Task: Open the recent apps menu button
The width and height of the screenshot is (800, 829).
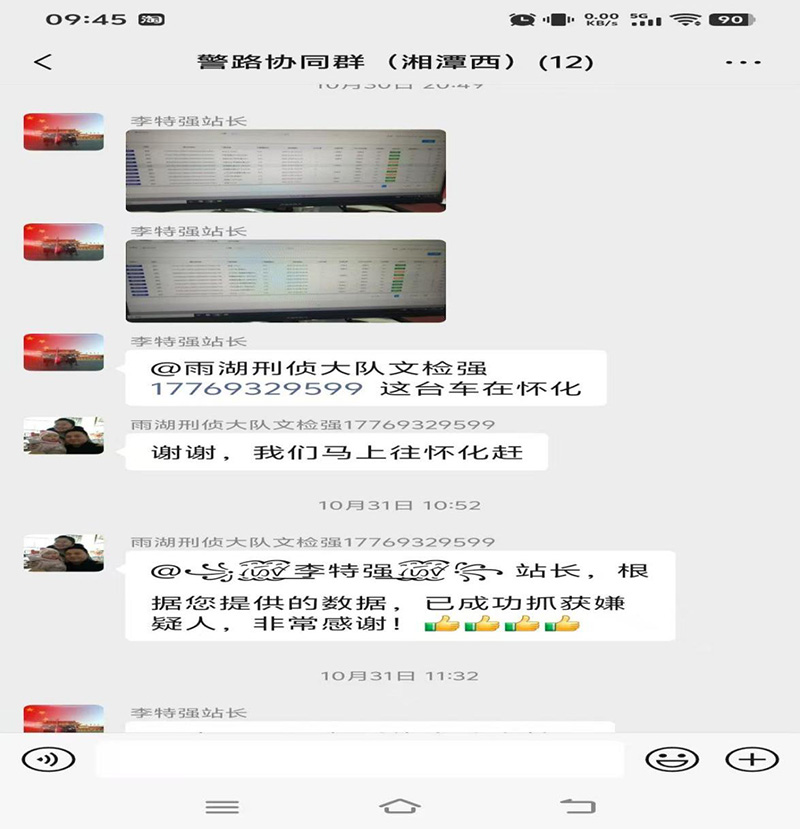Action: 222,806
